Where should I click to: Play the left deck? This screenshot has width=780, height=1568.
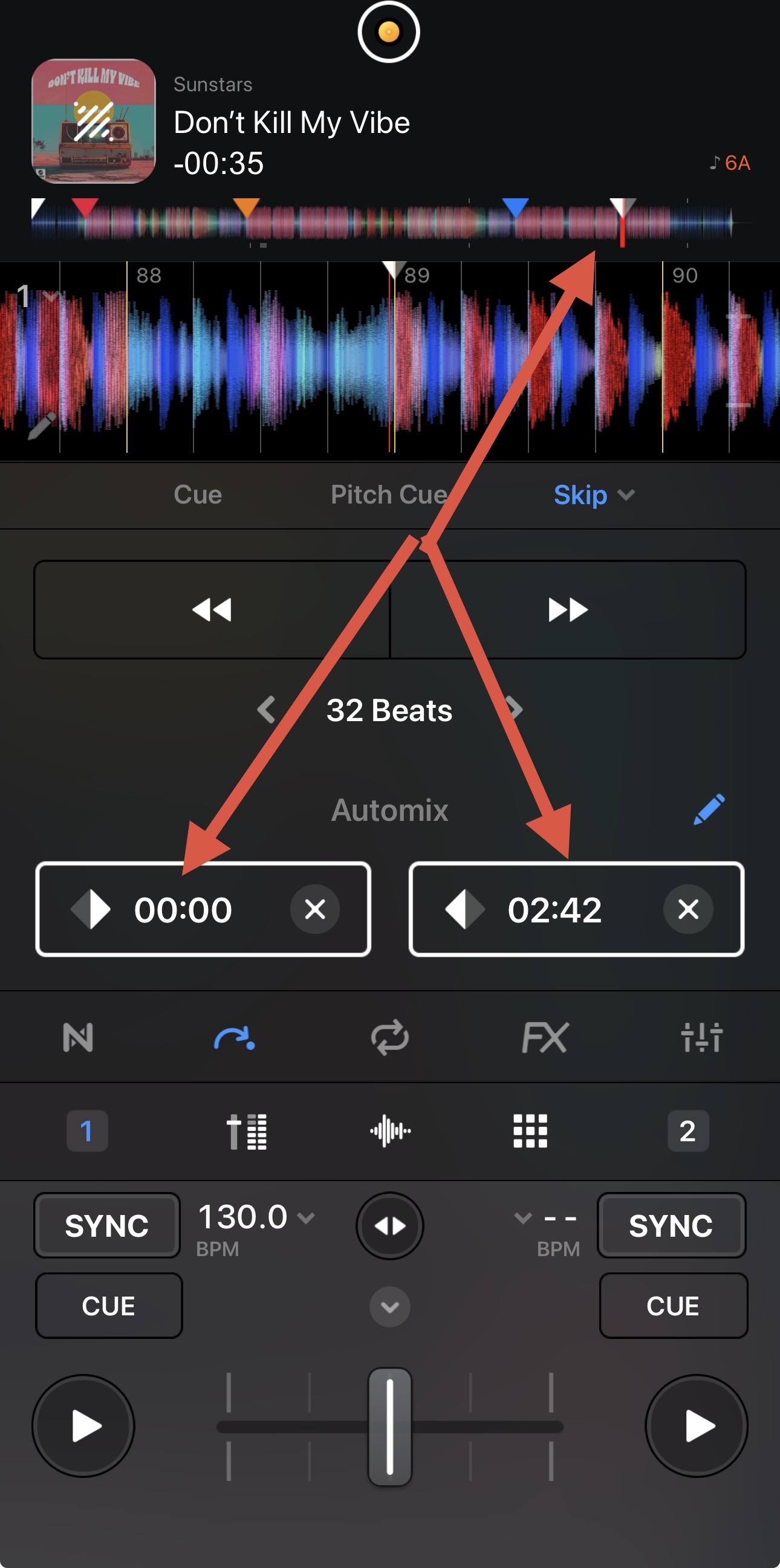(83, 1425)
